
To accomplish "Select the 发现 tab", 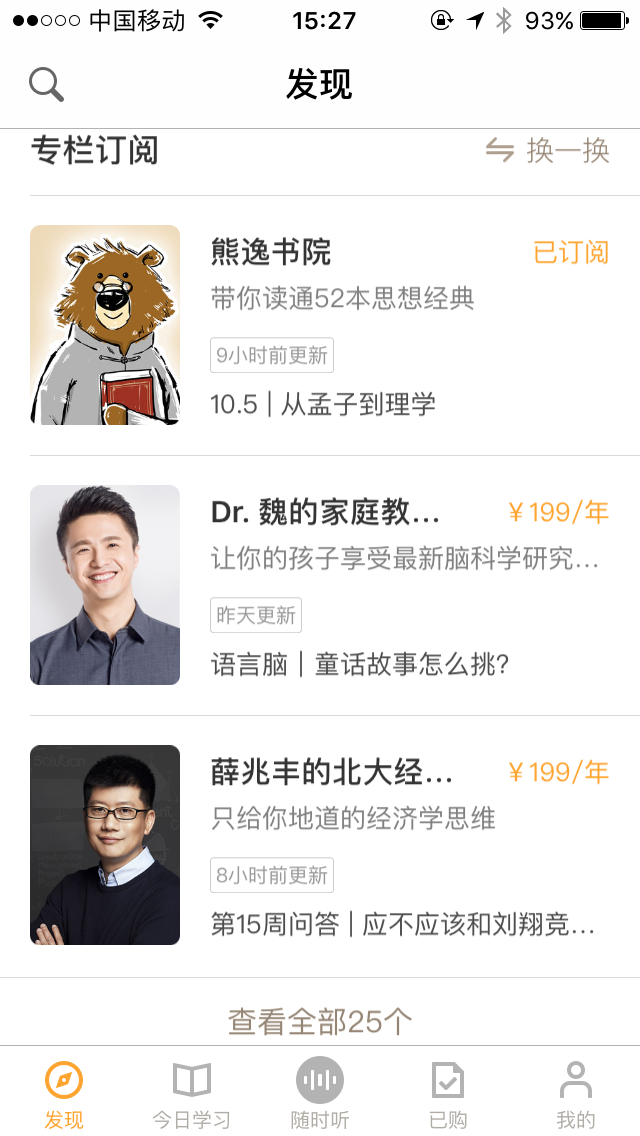I will click(64, 1095).
